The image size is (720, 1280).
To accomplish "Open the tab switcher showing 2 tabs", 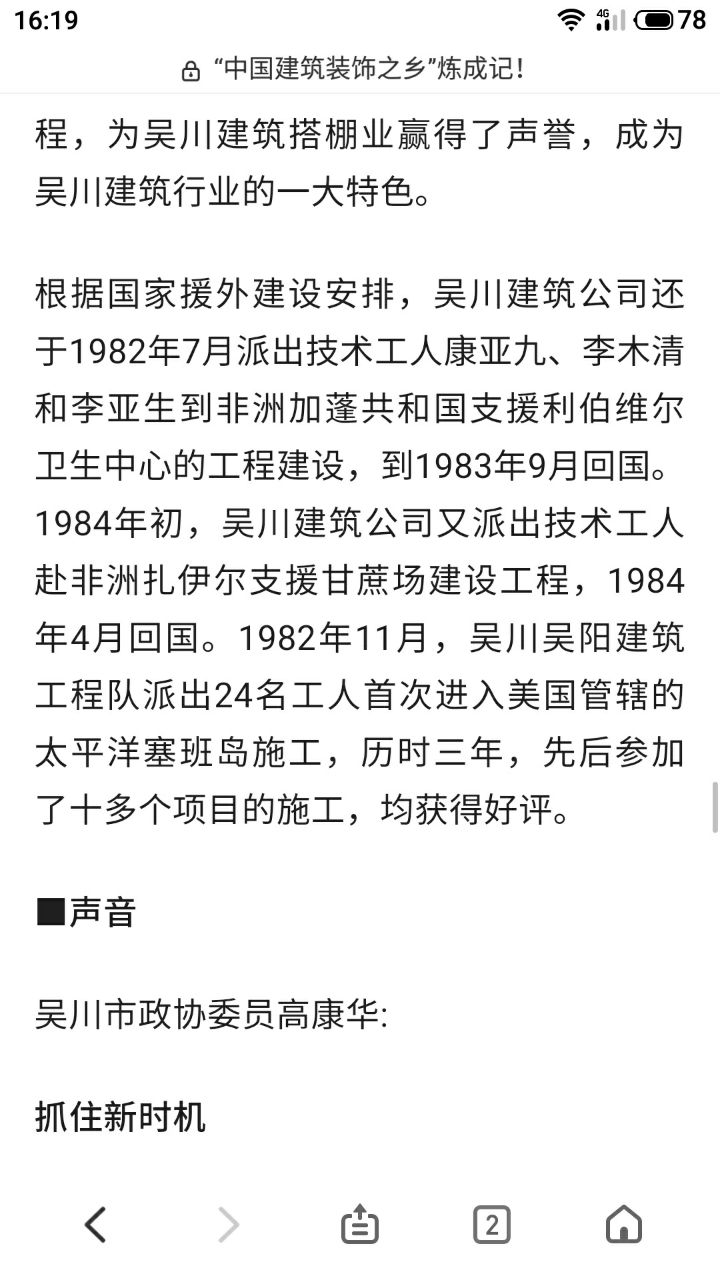I will 491,1224.
